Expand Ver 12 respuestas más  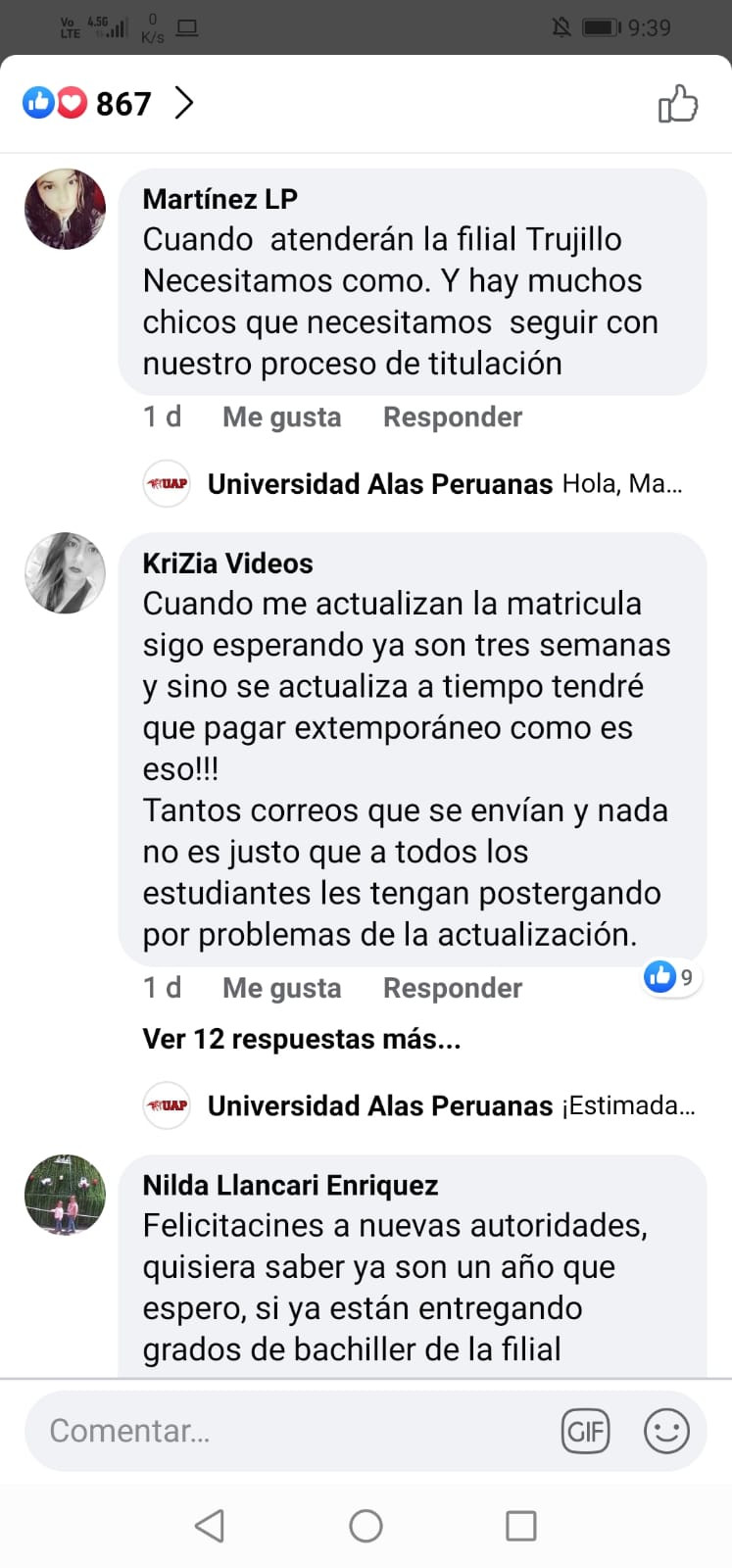[x=301, y=1039]
